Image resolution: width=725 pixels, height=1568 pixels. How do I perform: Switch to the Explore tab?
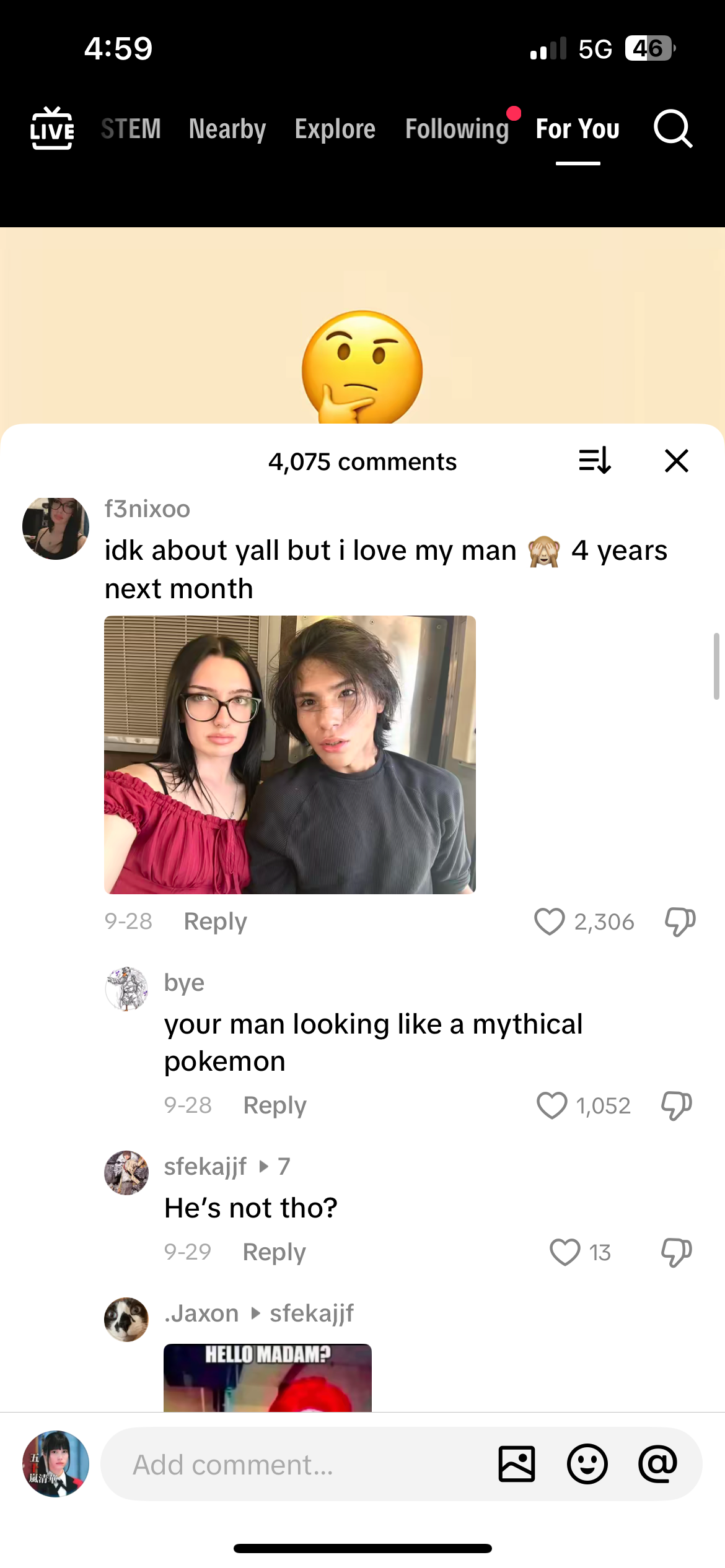[x=335, y=129]
